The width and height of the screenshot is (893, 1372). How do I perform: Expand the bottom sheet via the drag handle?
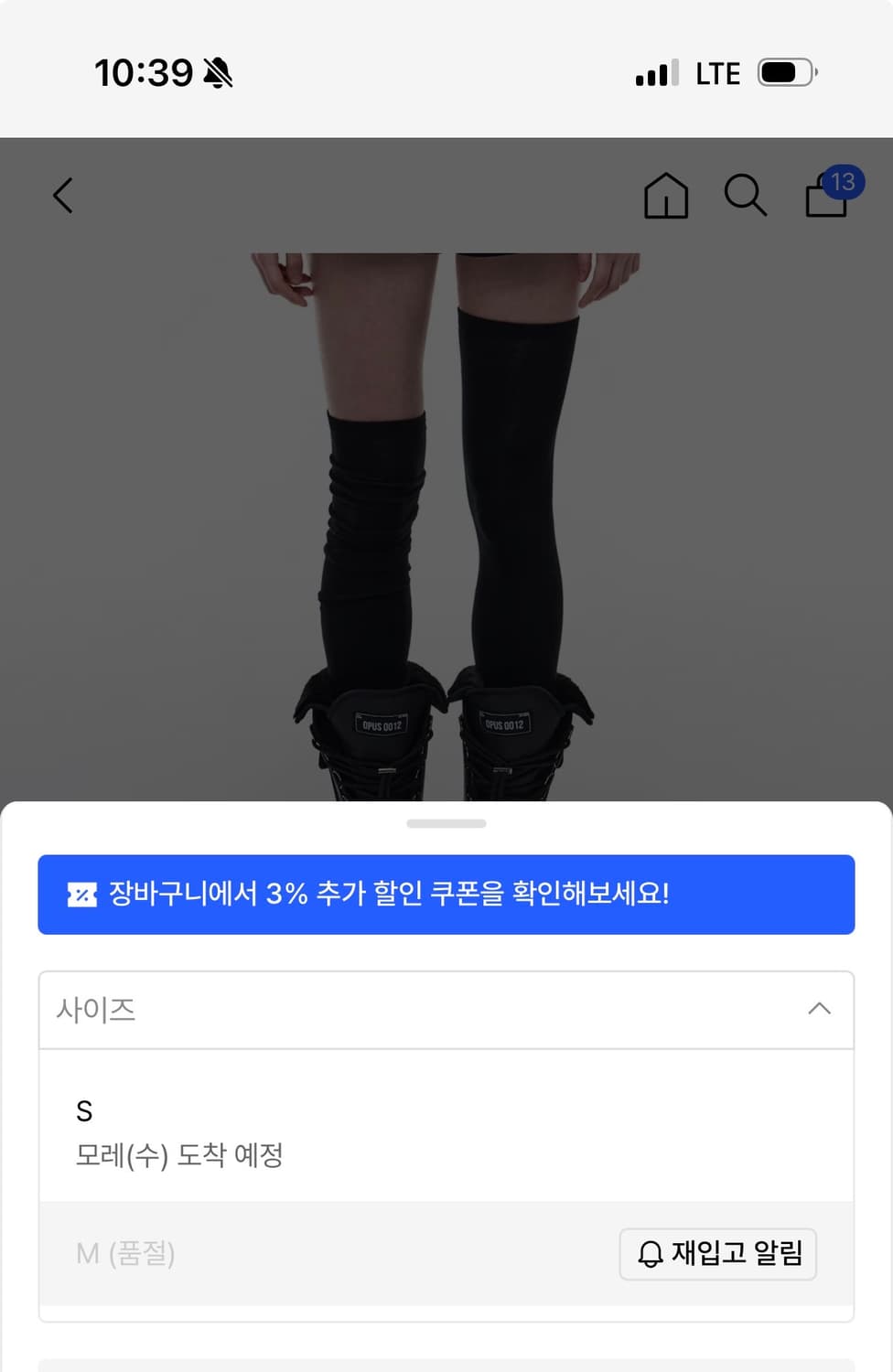446,822
